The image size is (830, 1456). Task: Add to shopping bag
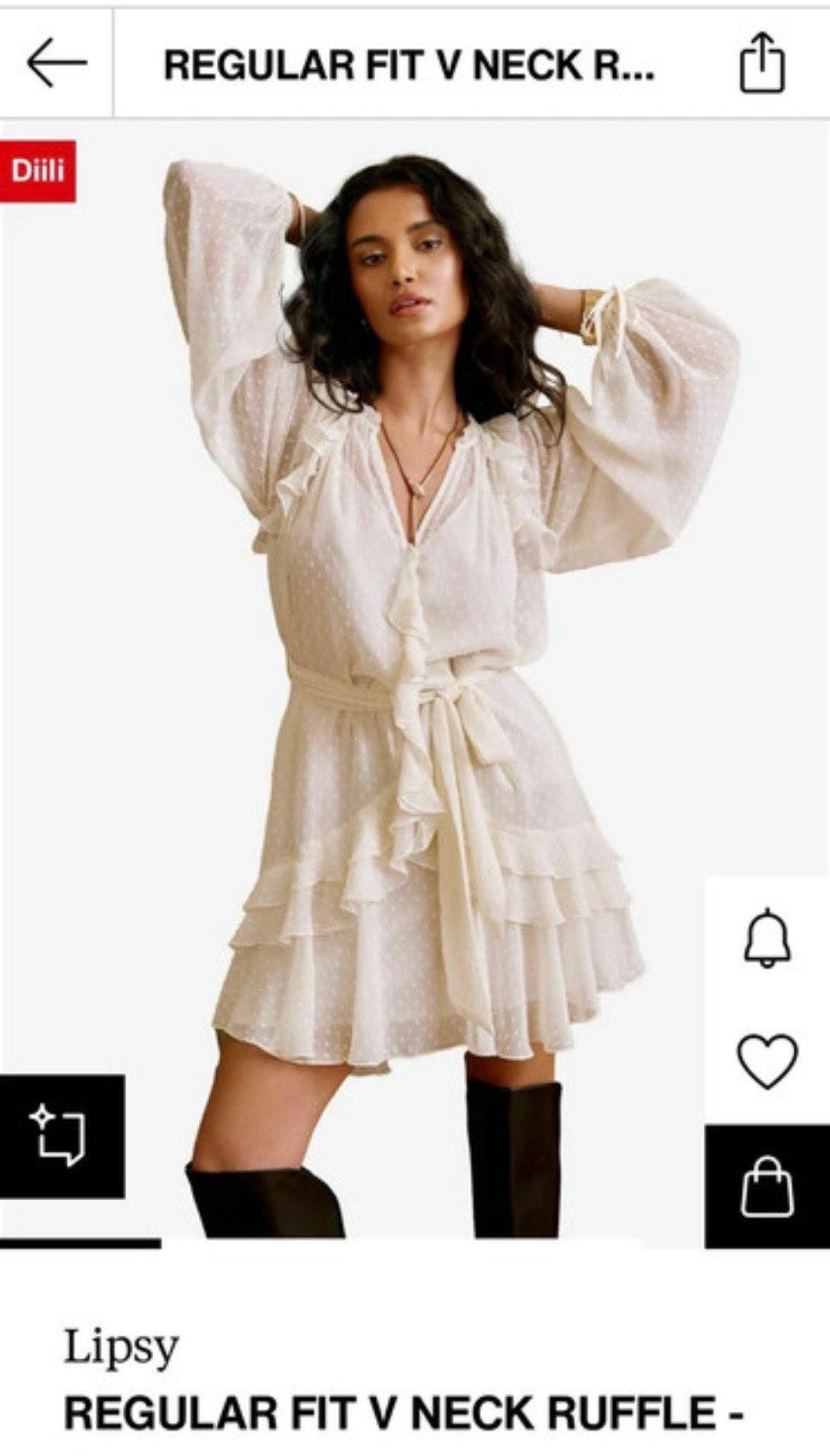pos(767,1186)
